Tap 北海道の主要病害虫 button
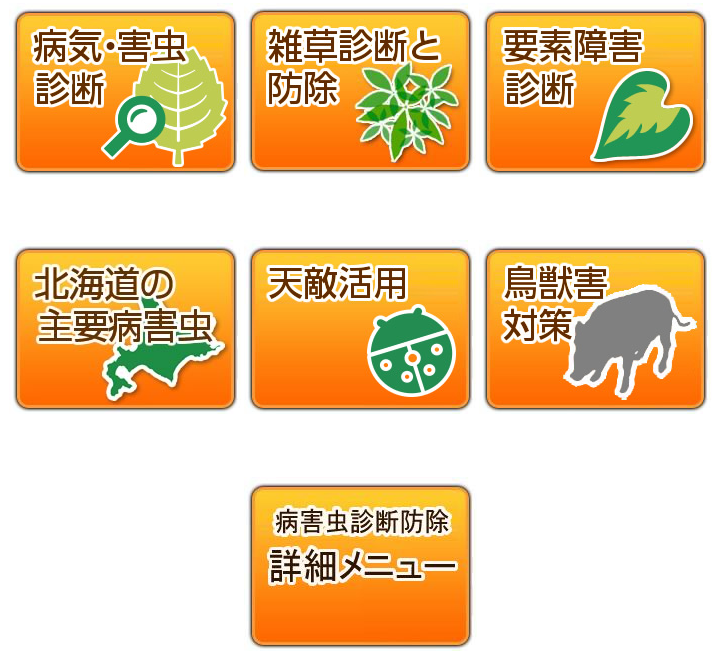This screenshot has width=720, height=661. click(x=125, y=329)
